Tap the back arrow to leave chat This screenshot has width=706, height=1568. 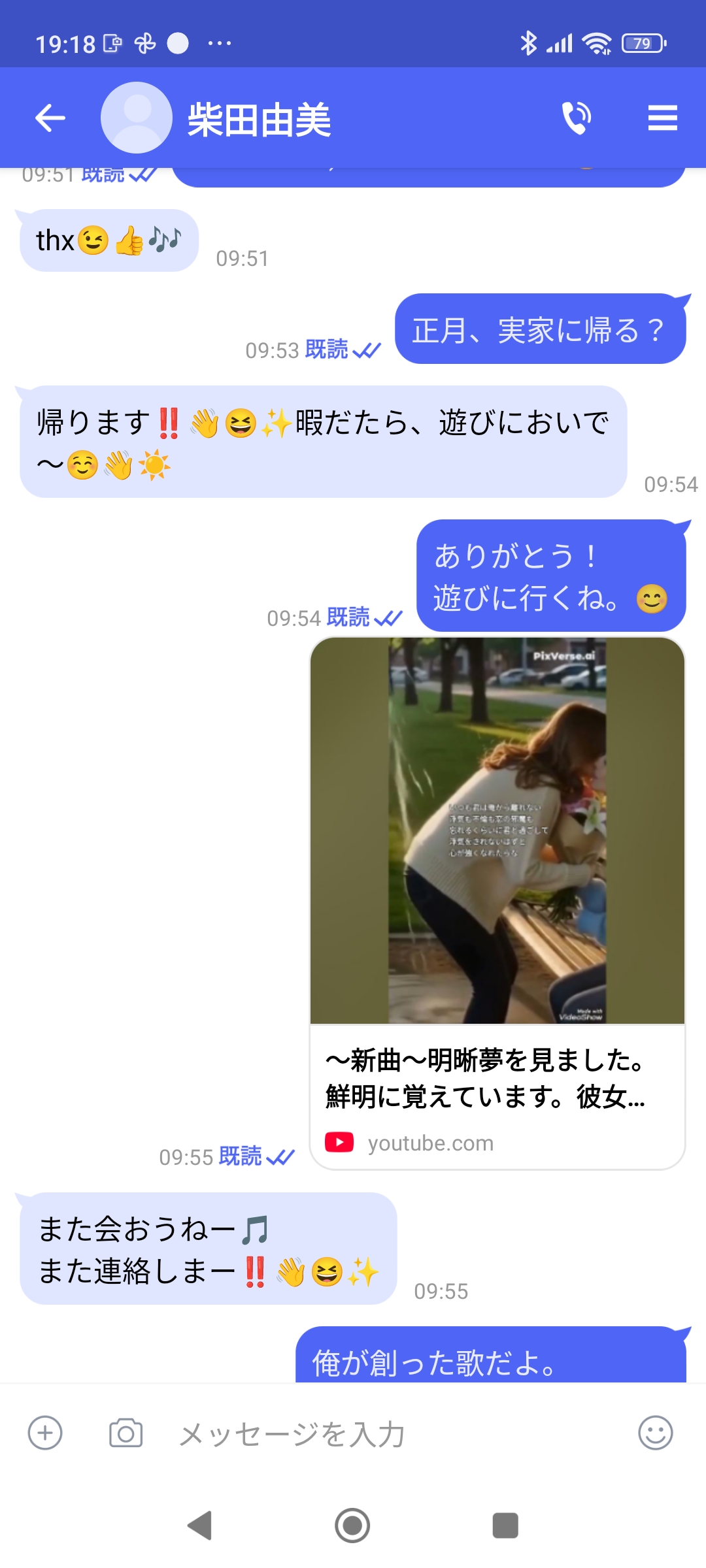[48, 118]
